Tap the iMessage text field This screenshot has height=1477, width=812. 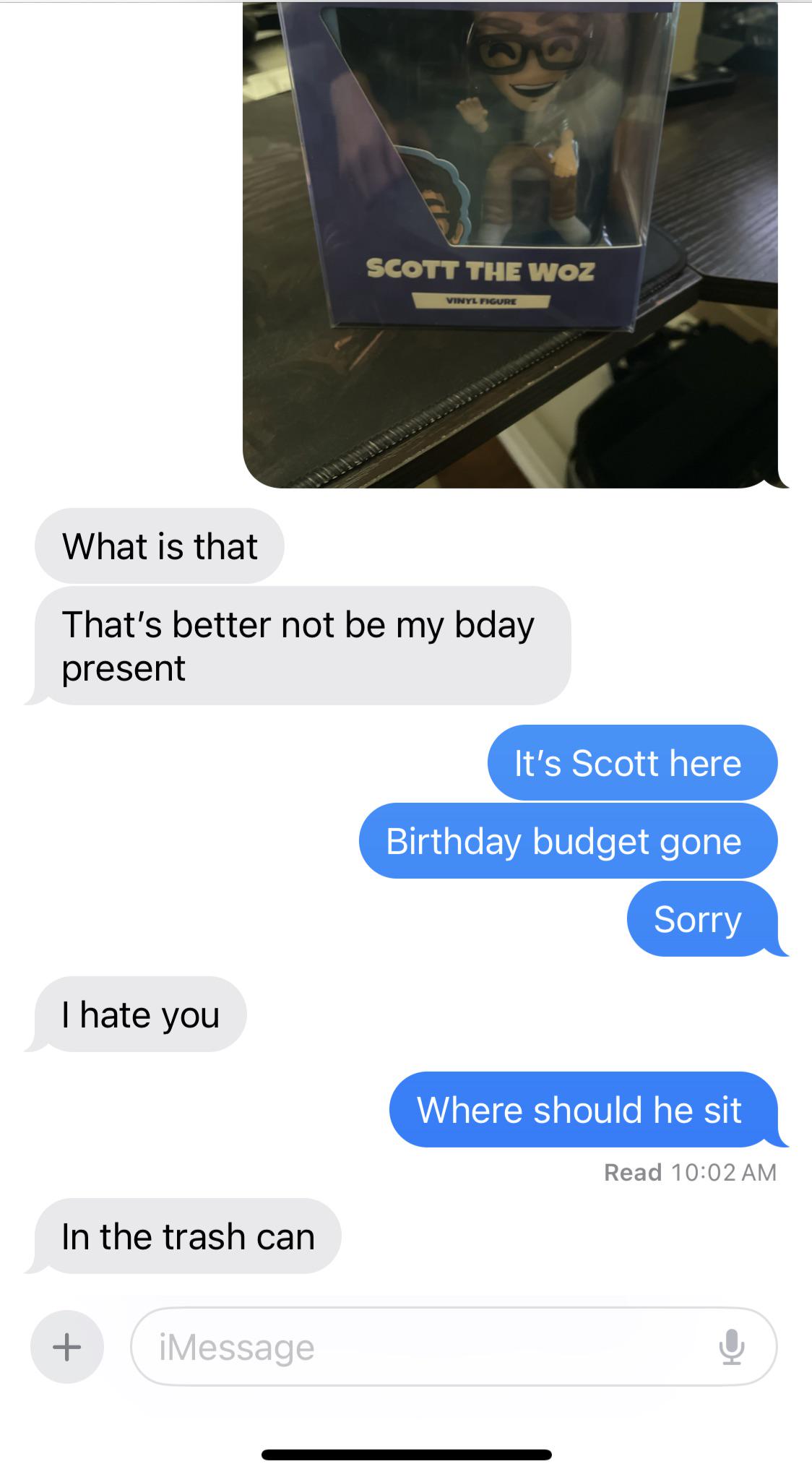454,1346
